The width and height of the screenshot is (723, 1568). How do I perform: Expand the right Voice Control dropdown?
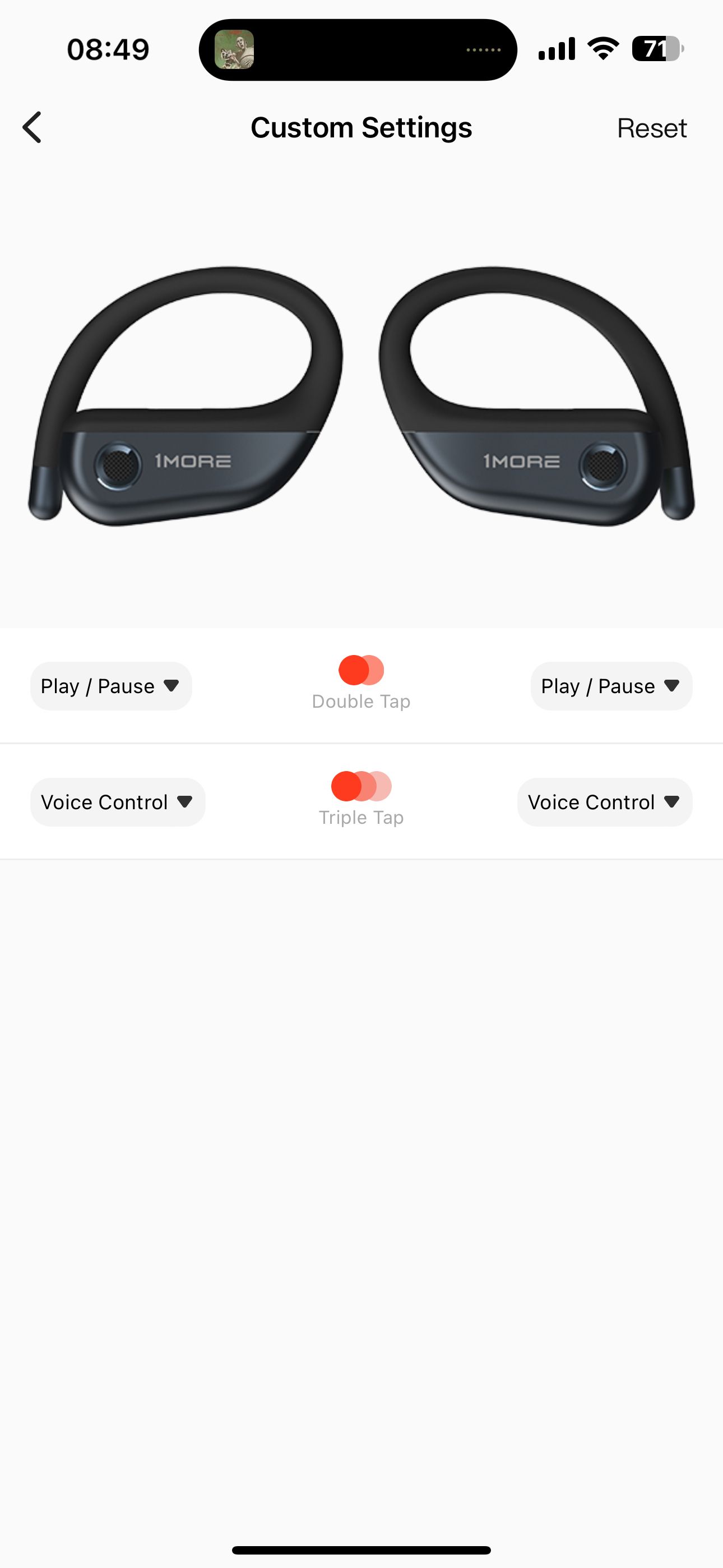604,801
